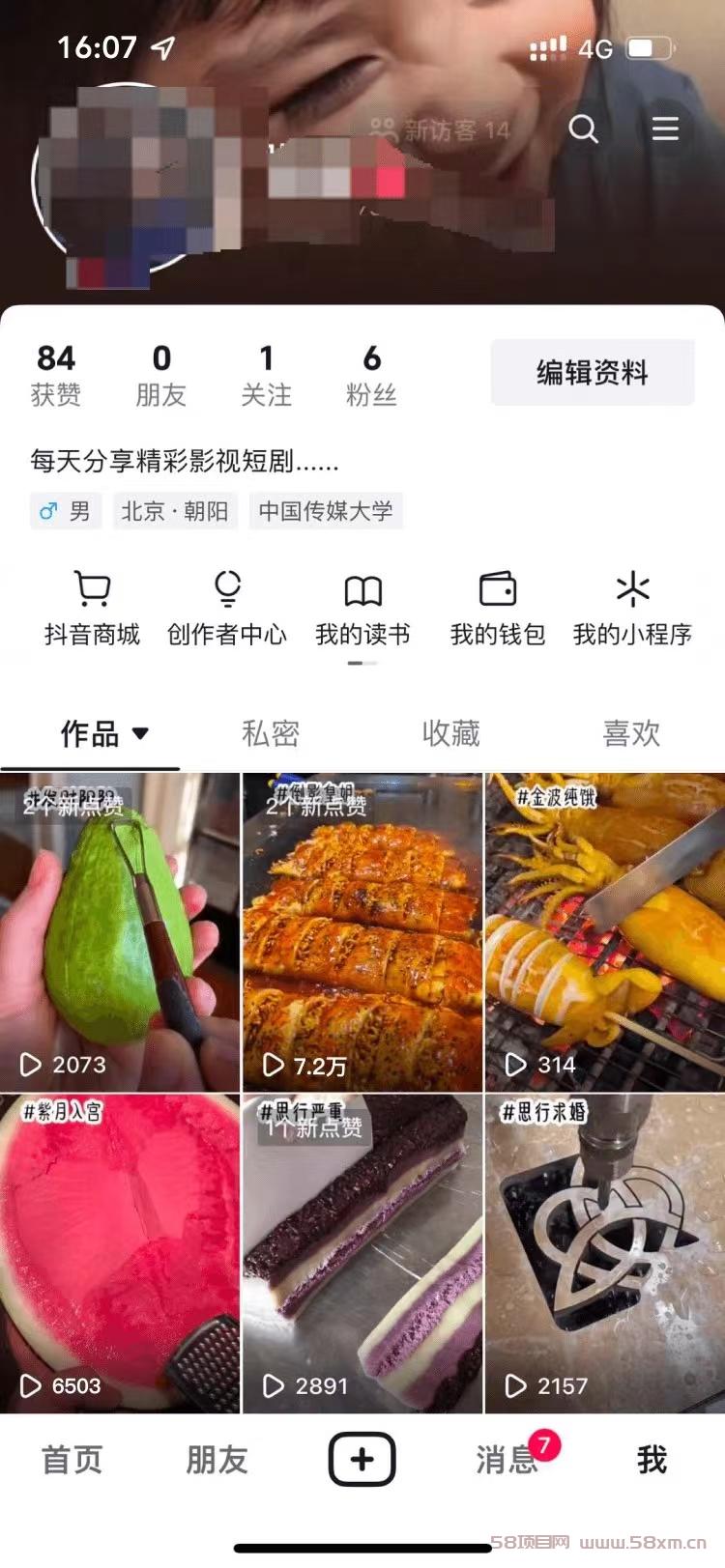This screenshot has width=725, height=1568.
Task: Open 抖音商城
Action: tap(92, 609)
